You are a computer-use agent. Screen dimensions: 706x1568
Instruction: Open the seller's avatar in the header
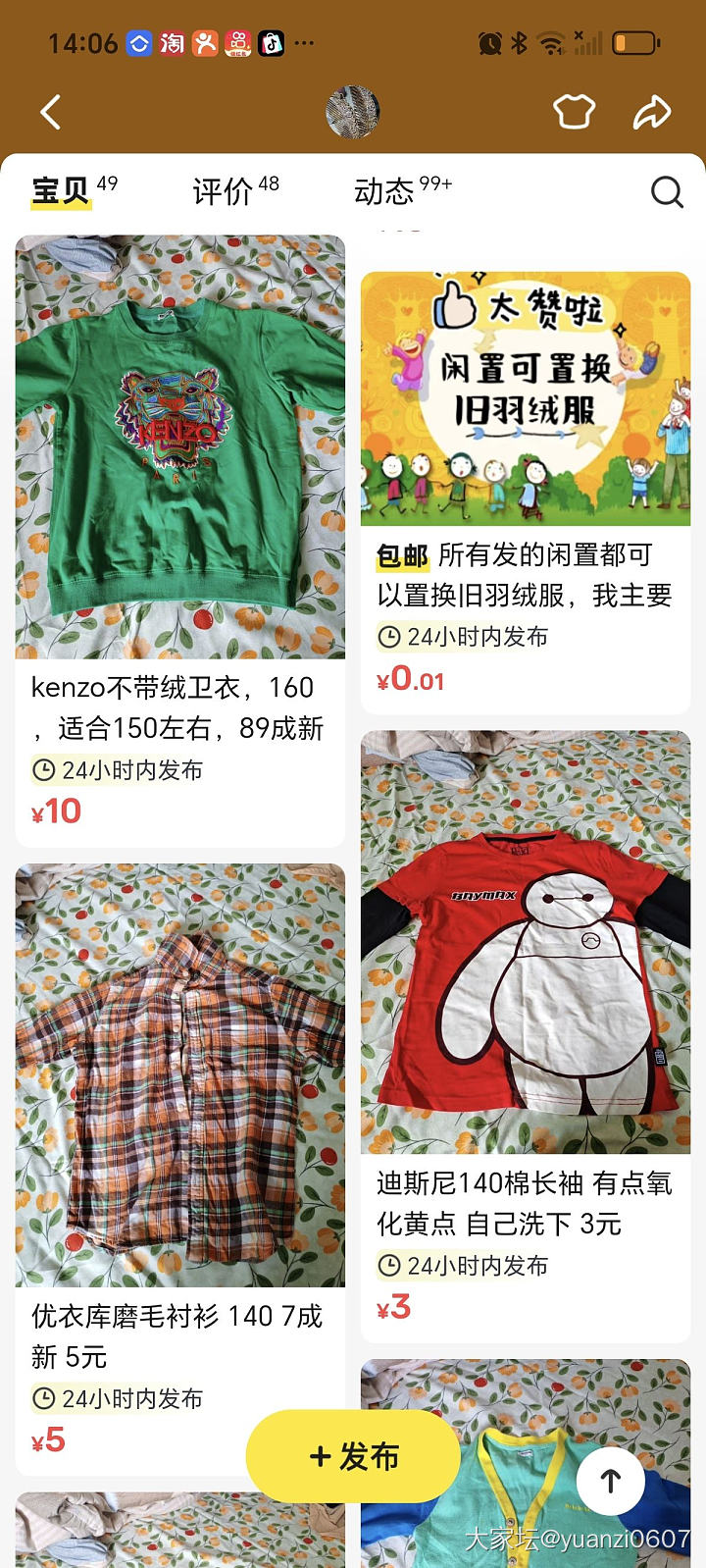coord(352,112)
